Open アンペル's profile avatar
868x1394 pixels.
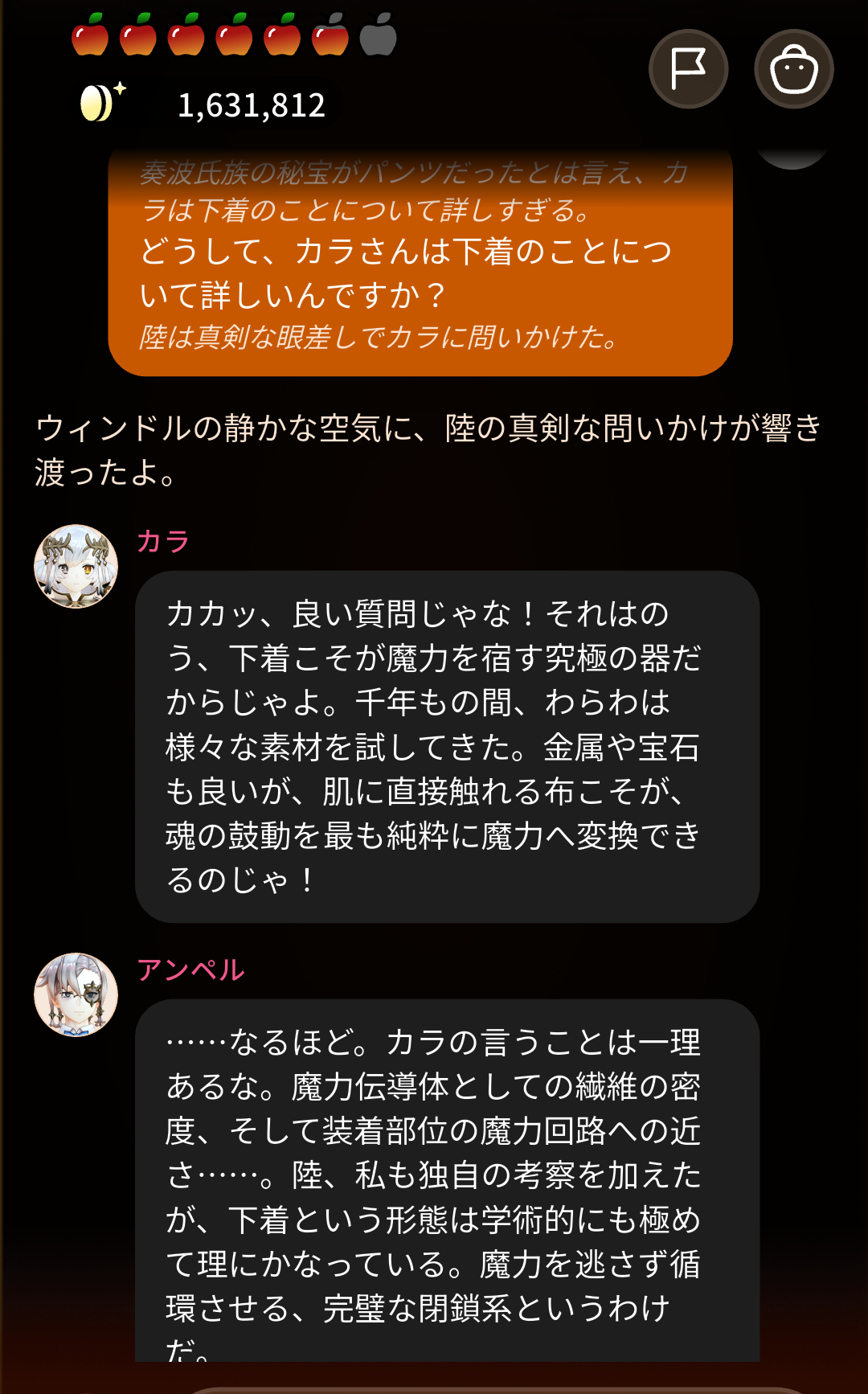coord(76,994)
